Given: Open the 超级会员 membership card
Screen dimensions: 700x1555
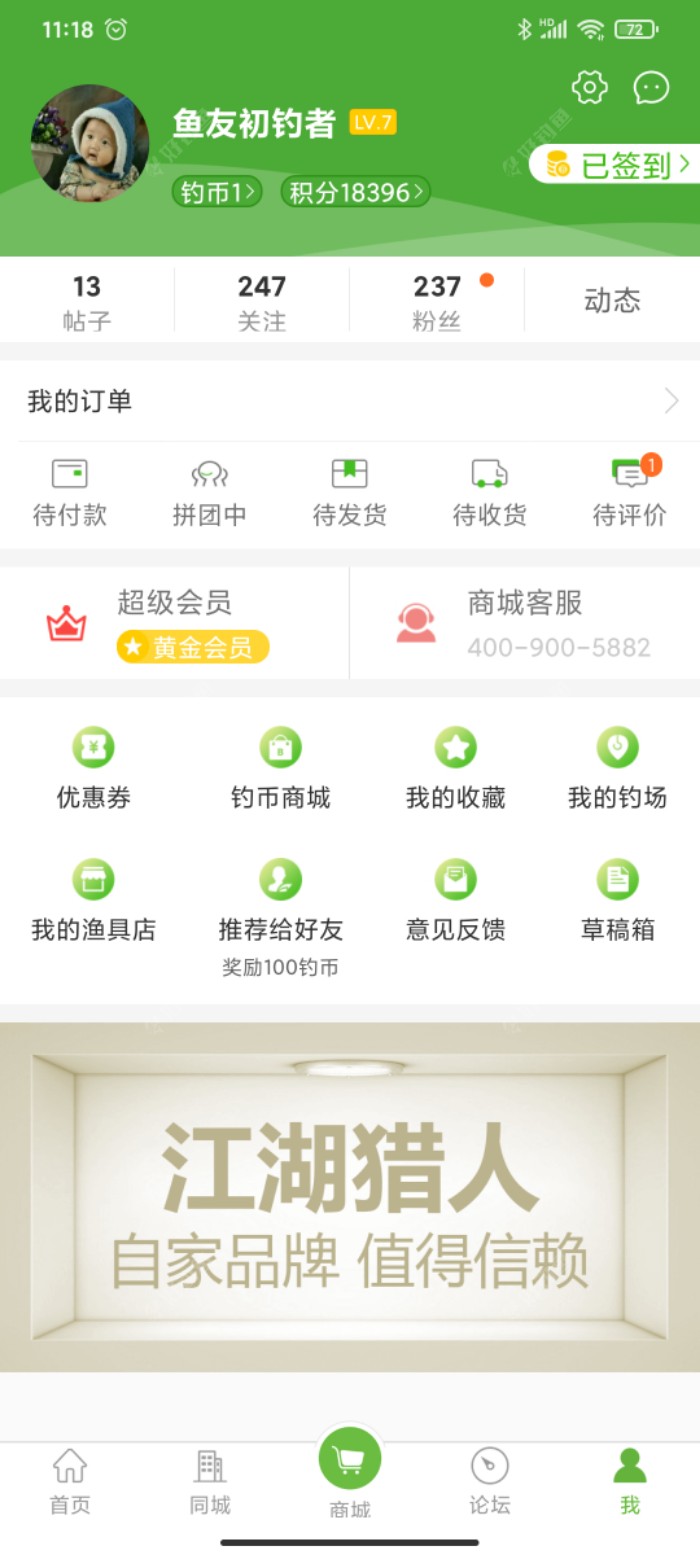Looking at the screenshot, I should pos(175,624).
